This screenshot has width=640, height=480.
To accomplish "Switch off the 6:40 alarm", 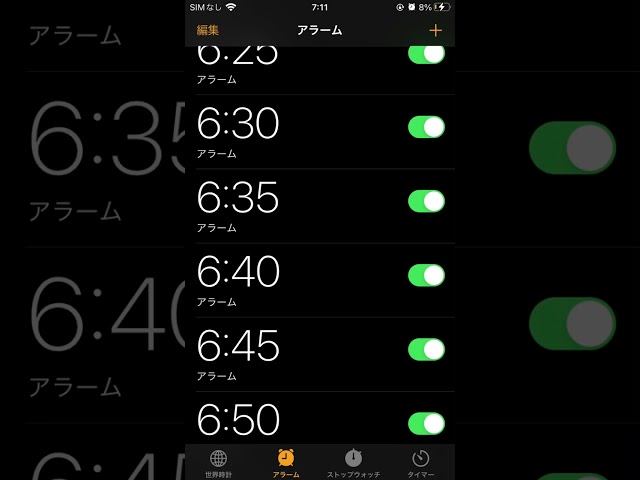I will pyautogui.click(x=426, y=275).
